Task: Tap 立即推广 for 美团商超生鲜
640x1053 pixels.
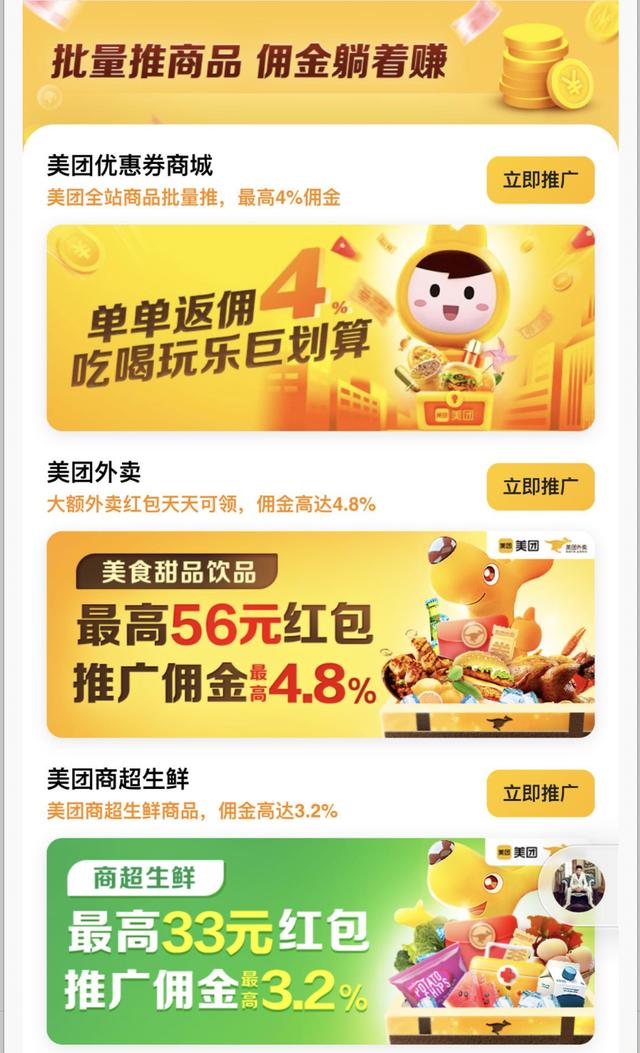Action: pyautogui.click(x=540, y=793)
